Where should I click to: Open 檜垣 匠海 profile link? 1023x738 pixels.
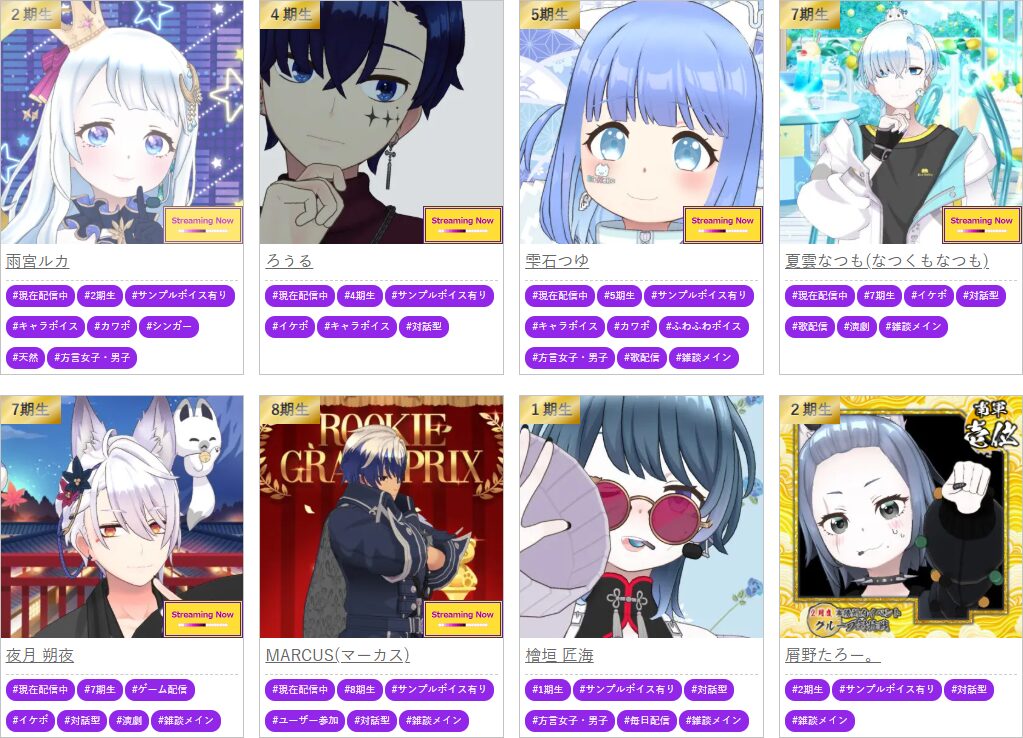(x=559, y=655)
